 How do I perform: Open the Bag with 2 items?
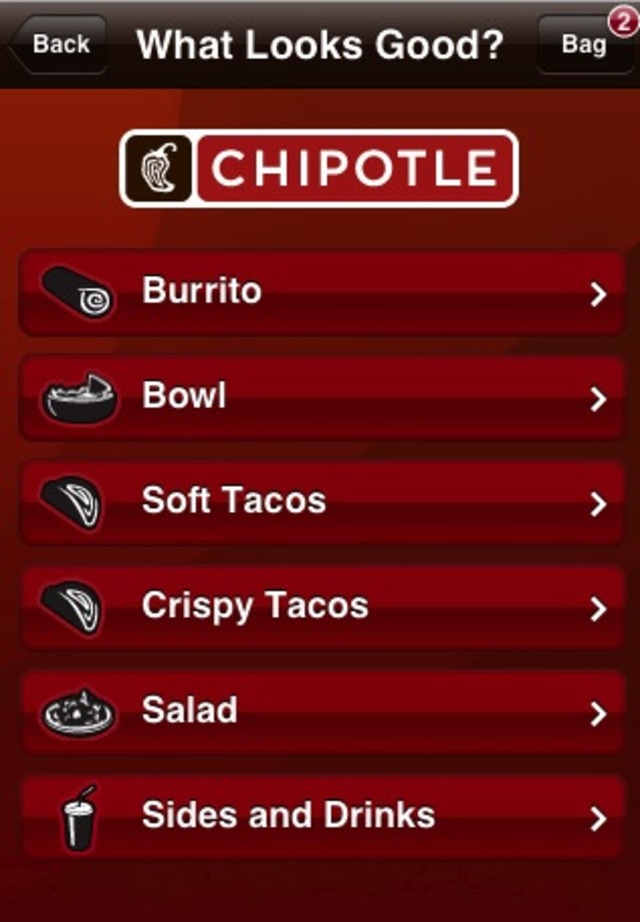(x=585, y=45)
